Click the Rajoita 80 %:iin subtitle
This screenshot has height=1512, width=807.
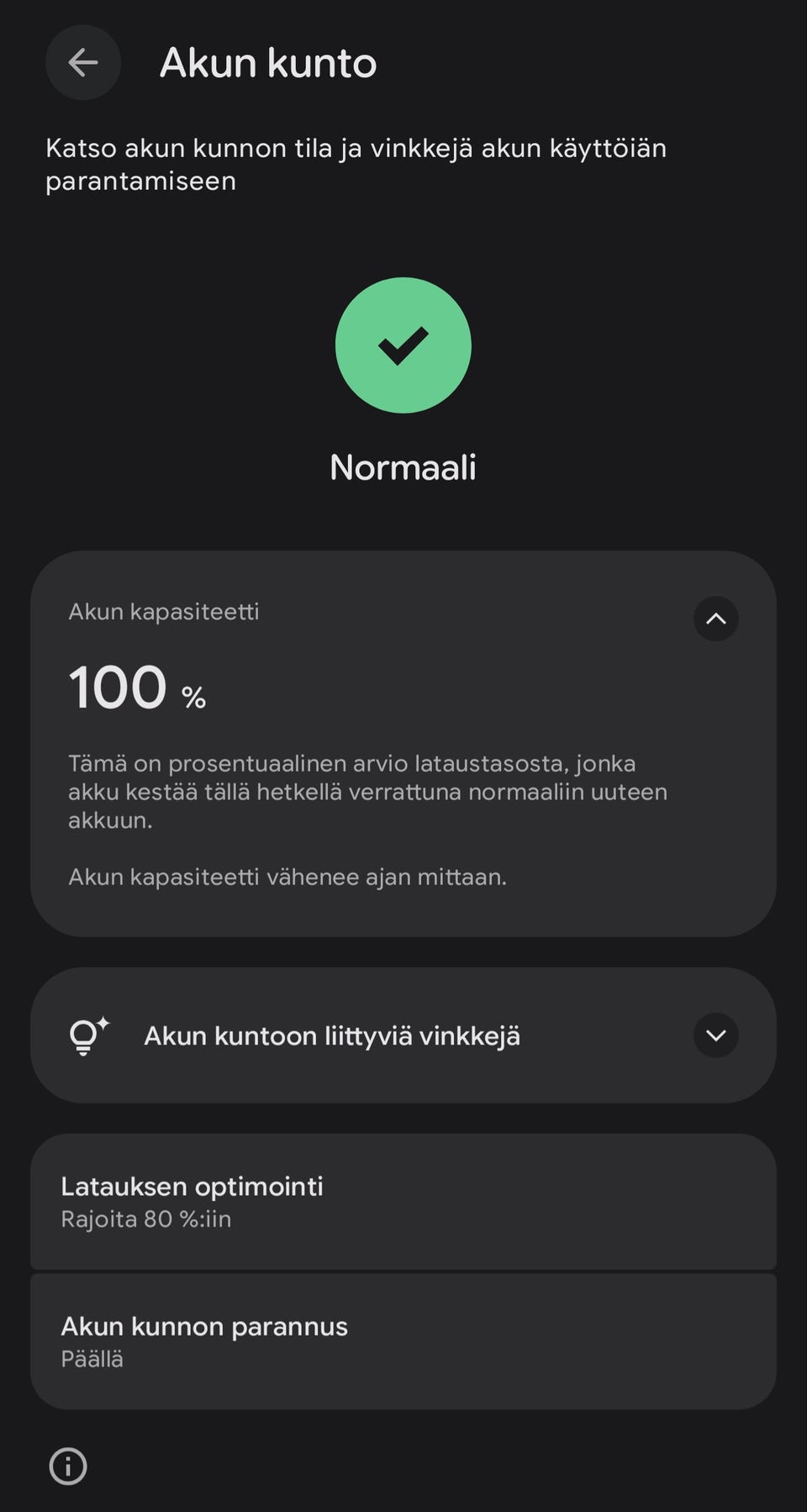point(146,1219)
